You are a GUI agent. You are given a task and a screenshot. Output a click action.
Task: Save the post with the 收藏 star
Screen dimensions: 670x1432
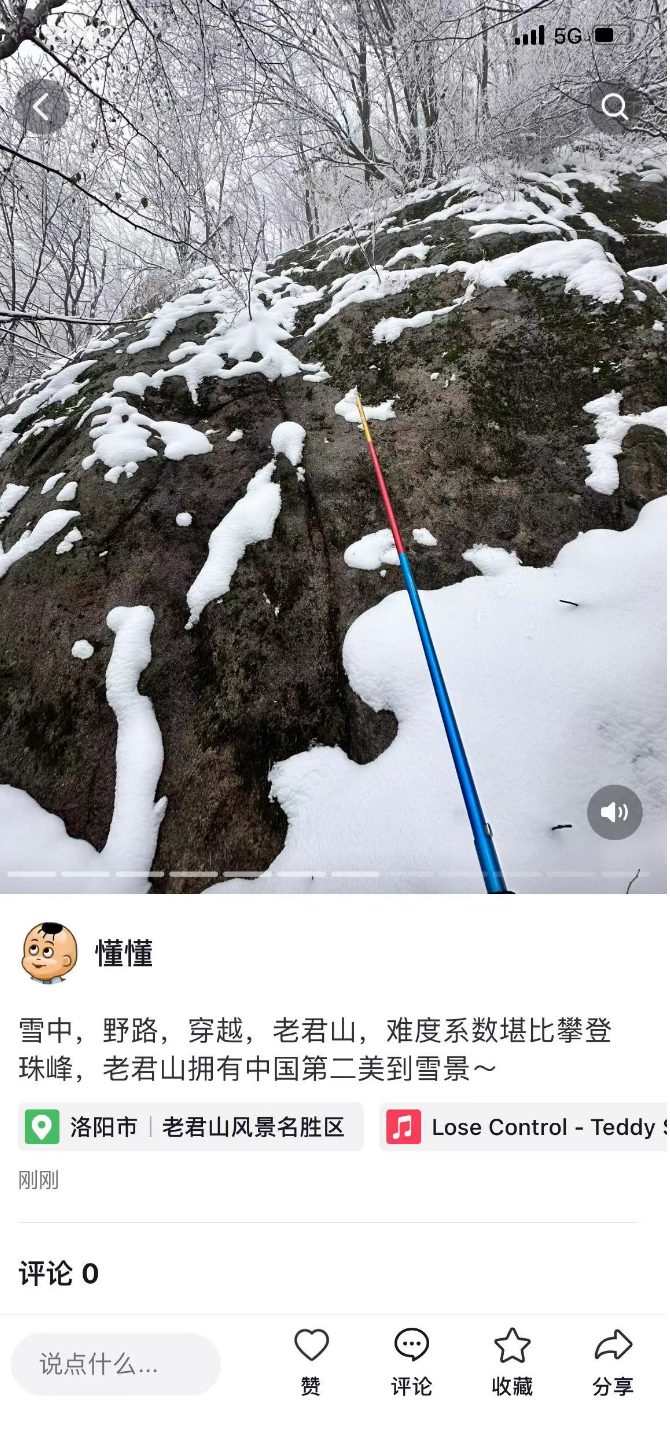click(512, 1361)
